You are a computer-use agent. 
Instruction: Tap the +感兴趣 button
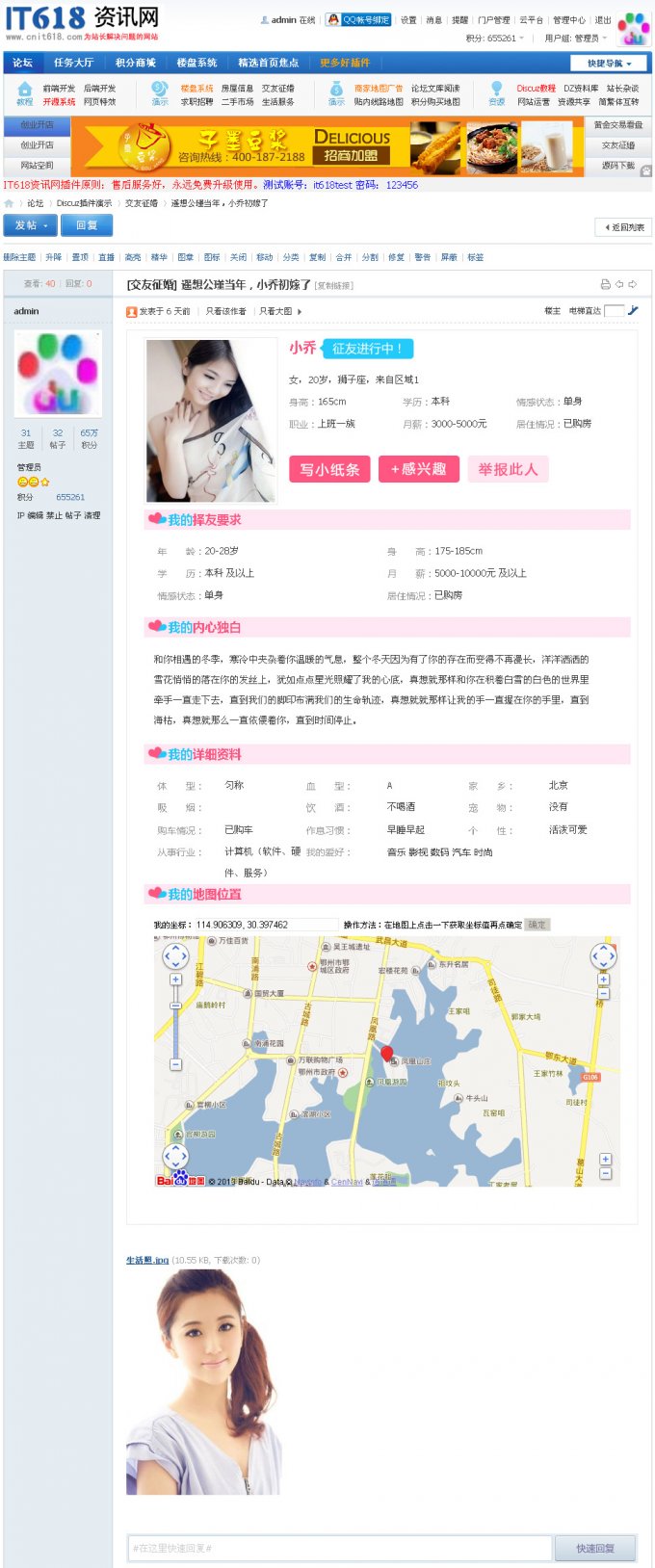418,469
